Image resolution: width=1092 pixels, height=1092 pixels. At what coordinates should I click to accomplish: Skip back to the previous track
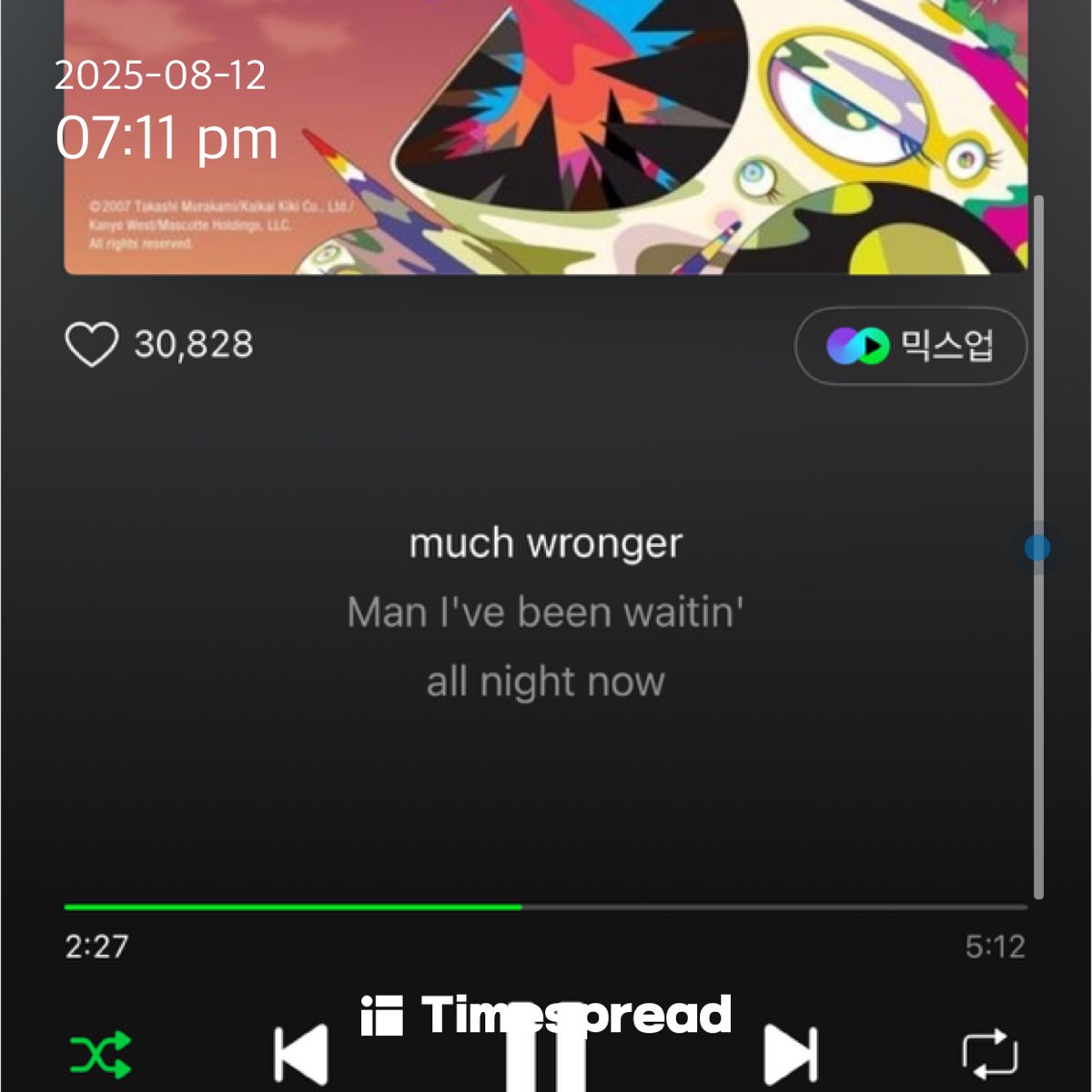tap(302, 1055)
